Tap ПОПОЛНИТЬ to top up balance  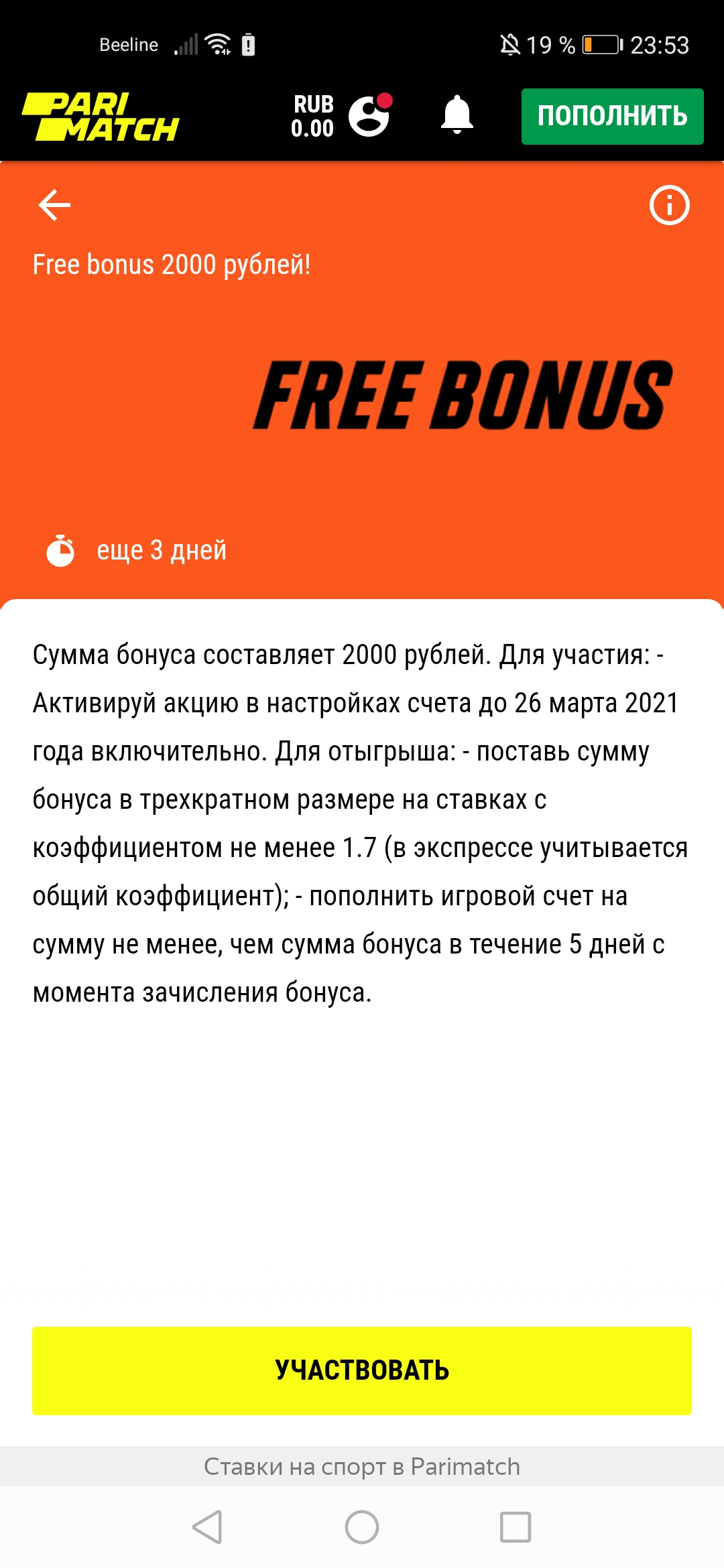(x=613, y=116)
